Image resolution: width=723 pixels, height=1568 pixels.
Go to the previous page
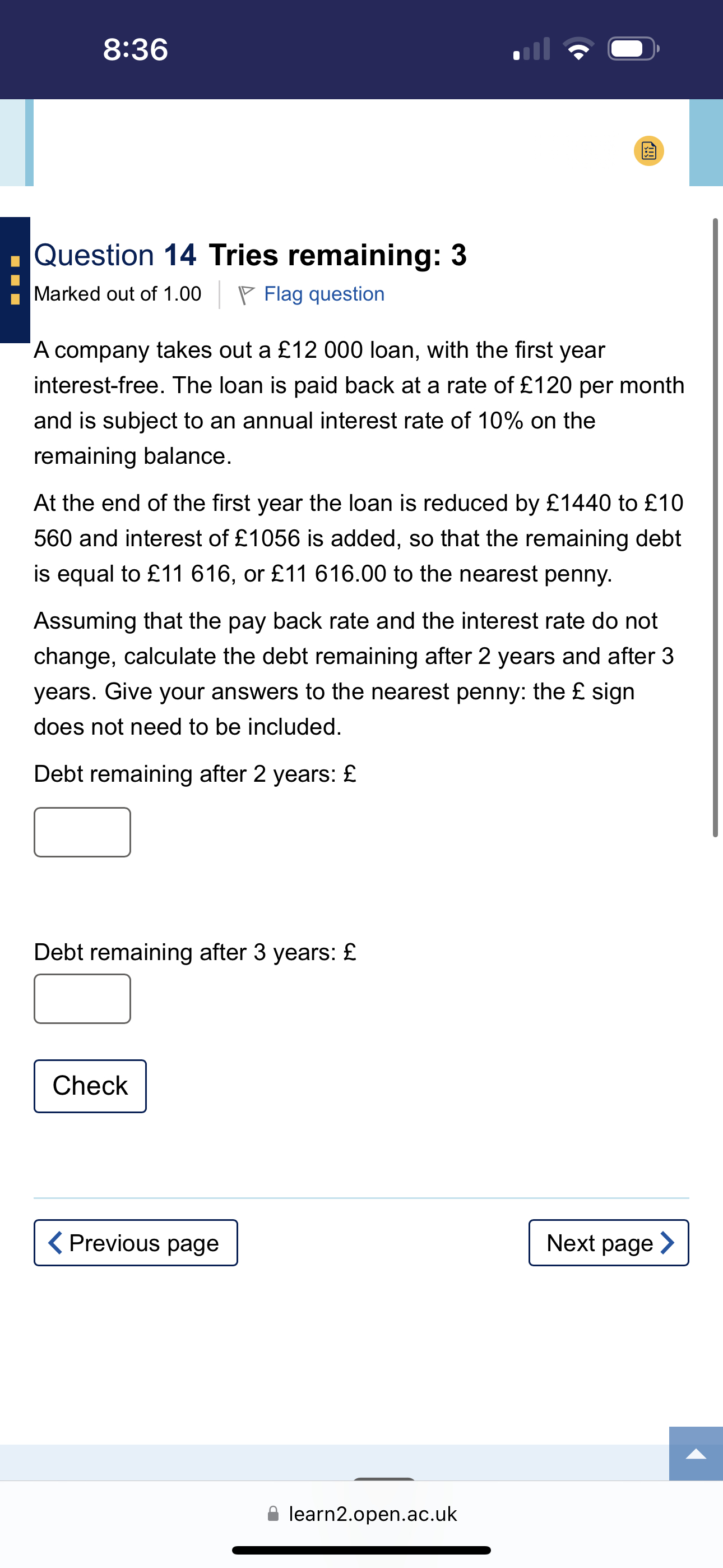[136, 1242]
